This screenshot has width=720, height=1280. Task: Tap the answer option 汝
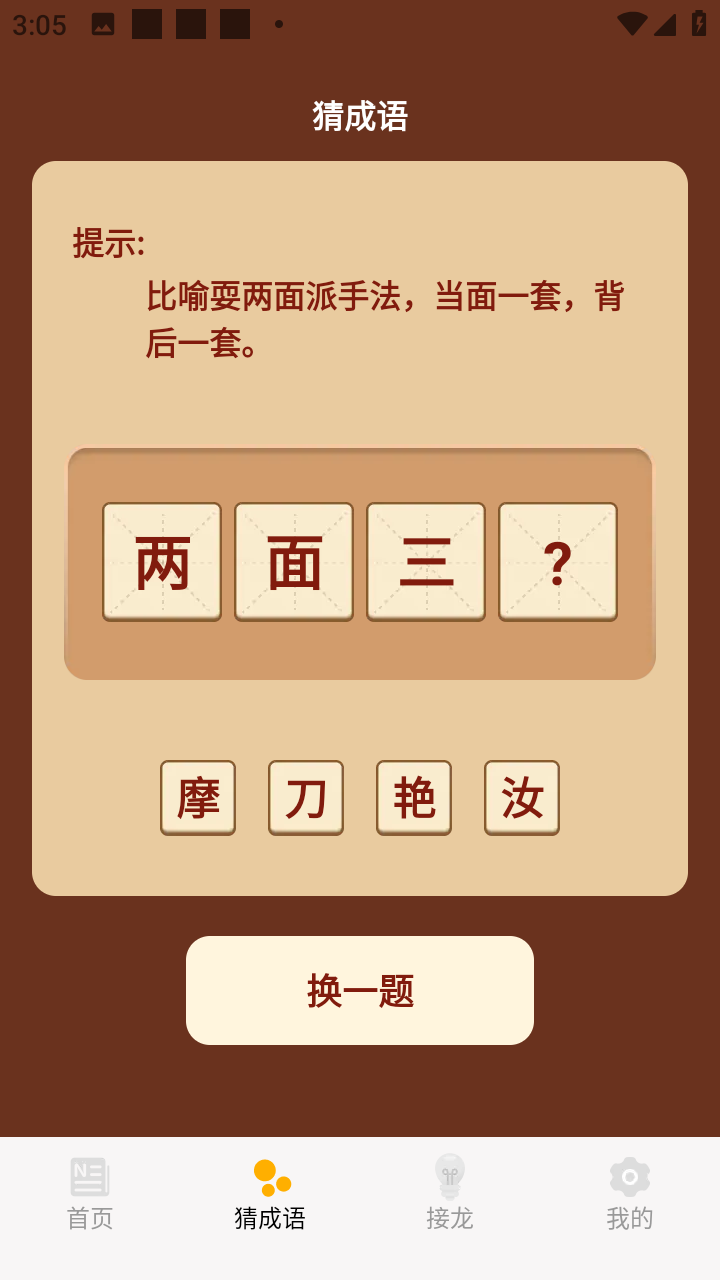[x=522, y=797]
